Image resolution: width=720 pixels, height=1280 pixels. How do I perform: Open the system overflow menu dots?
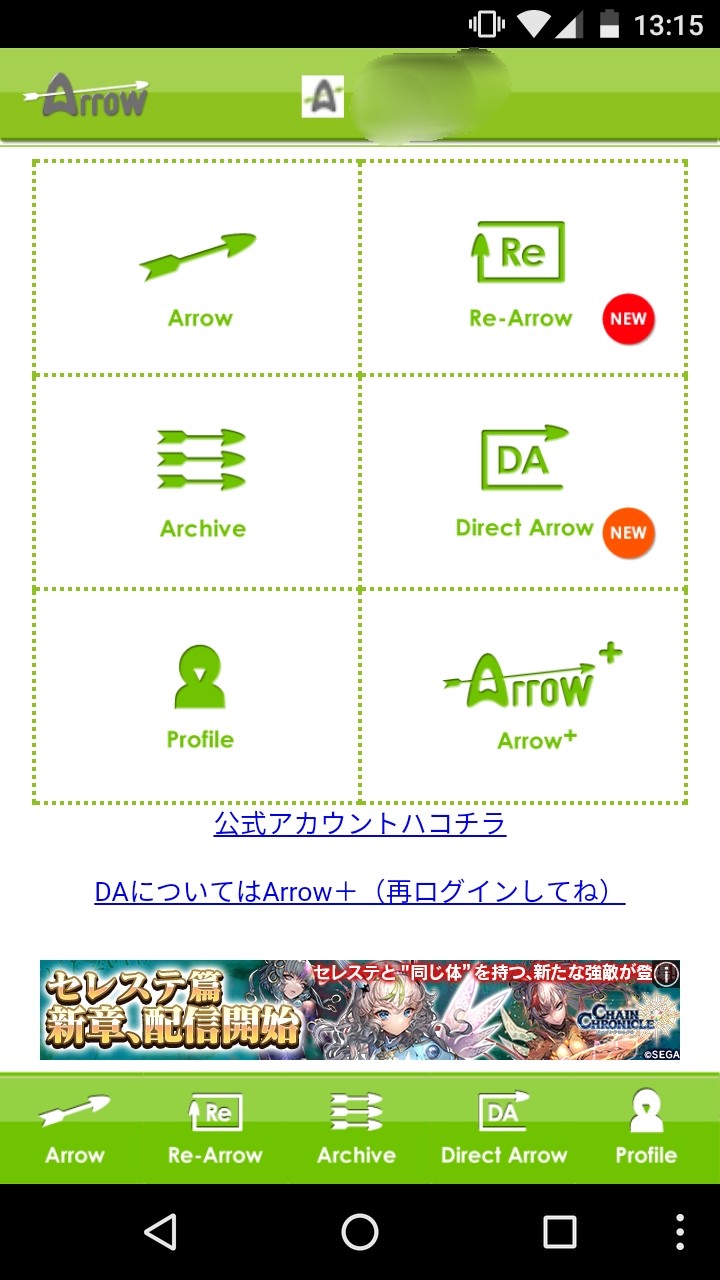(680, 1232)
